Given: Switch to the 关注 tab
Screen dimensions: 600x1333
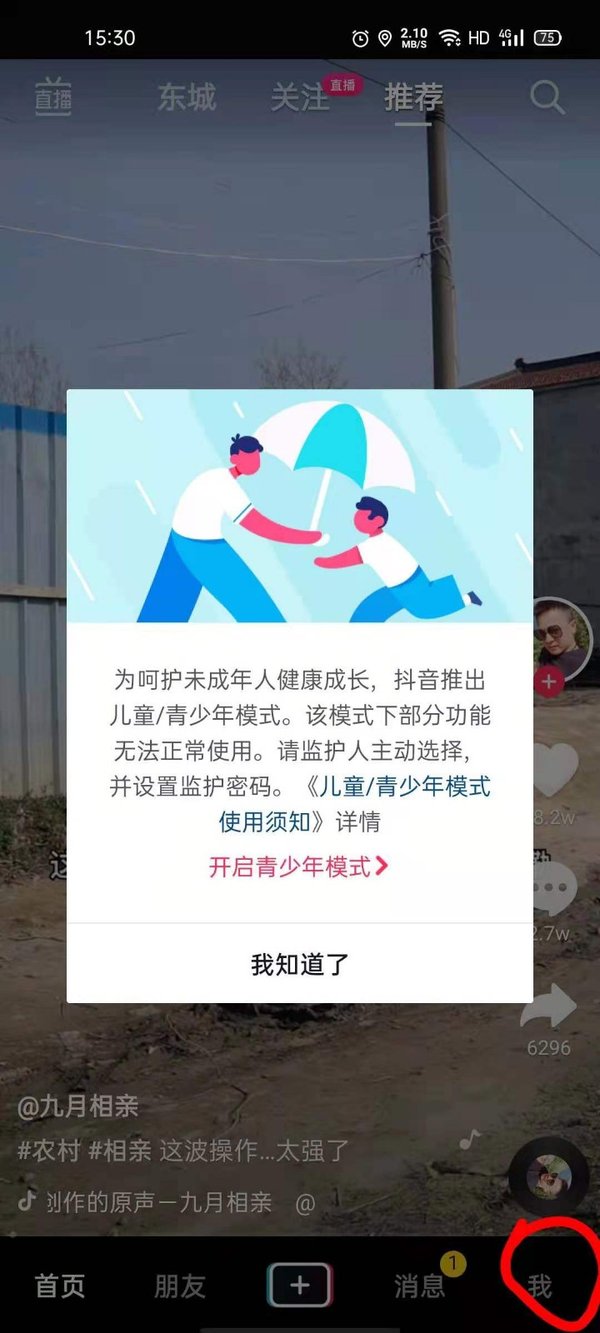Looking at the screenshot, I should pos(300,97).
